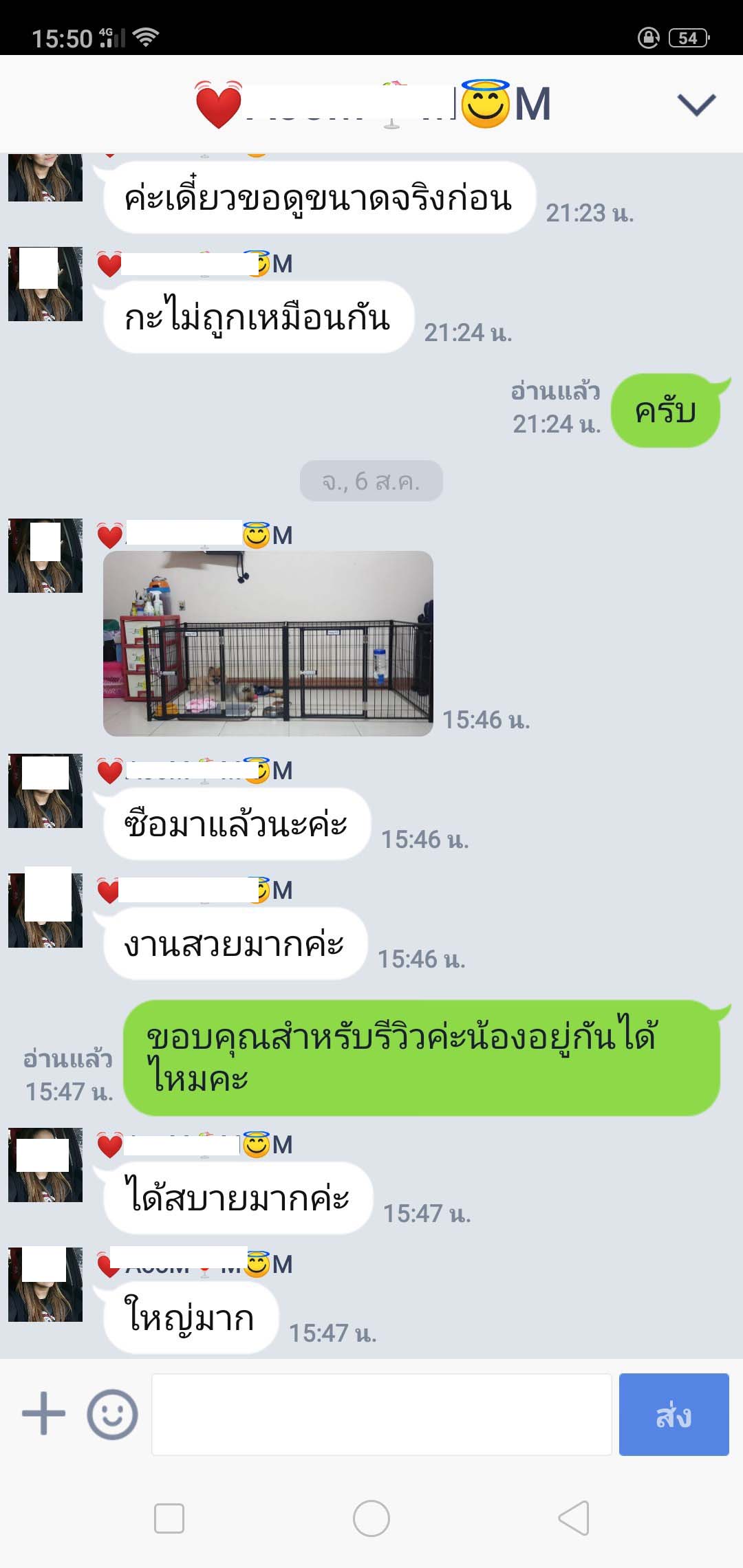Open the plus attachment menu
Screen dimensions: 743x1568
coord(44,1414)
